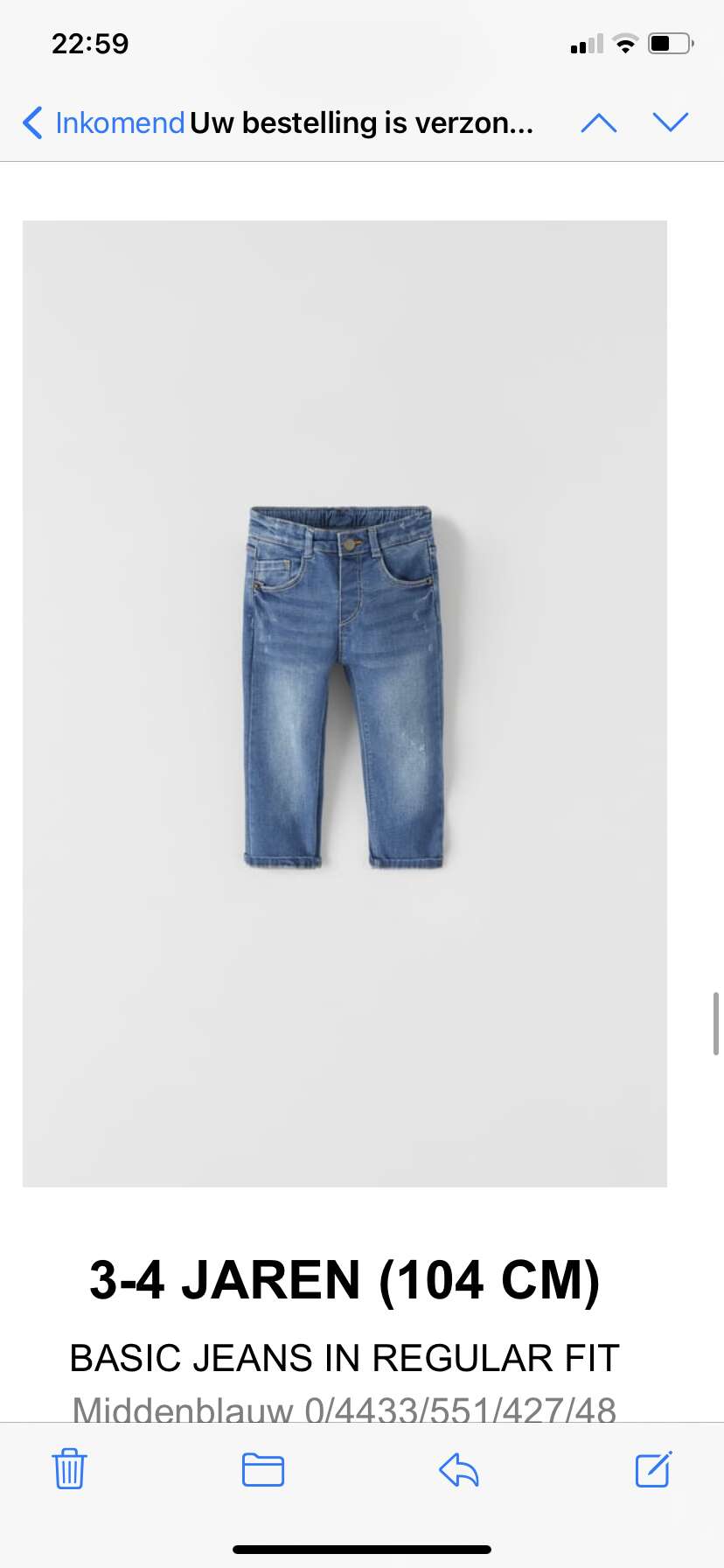Jump to the next email with down arrow
This screenshot has height=1568, width=724.
pos(671,122)
